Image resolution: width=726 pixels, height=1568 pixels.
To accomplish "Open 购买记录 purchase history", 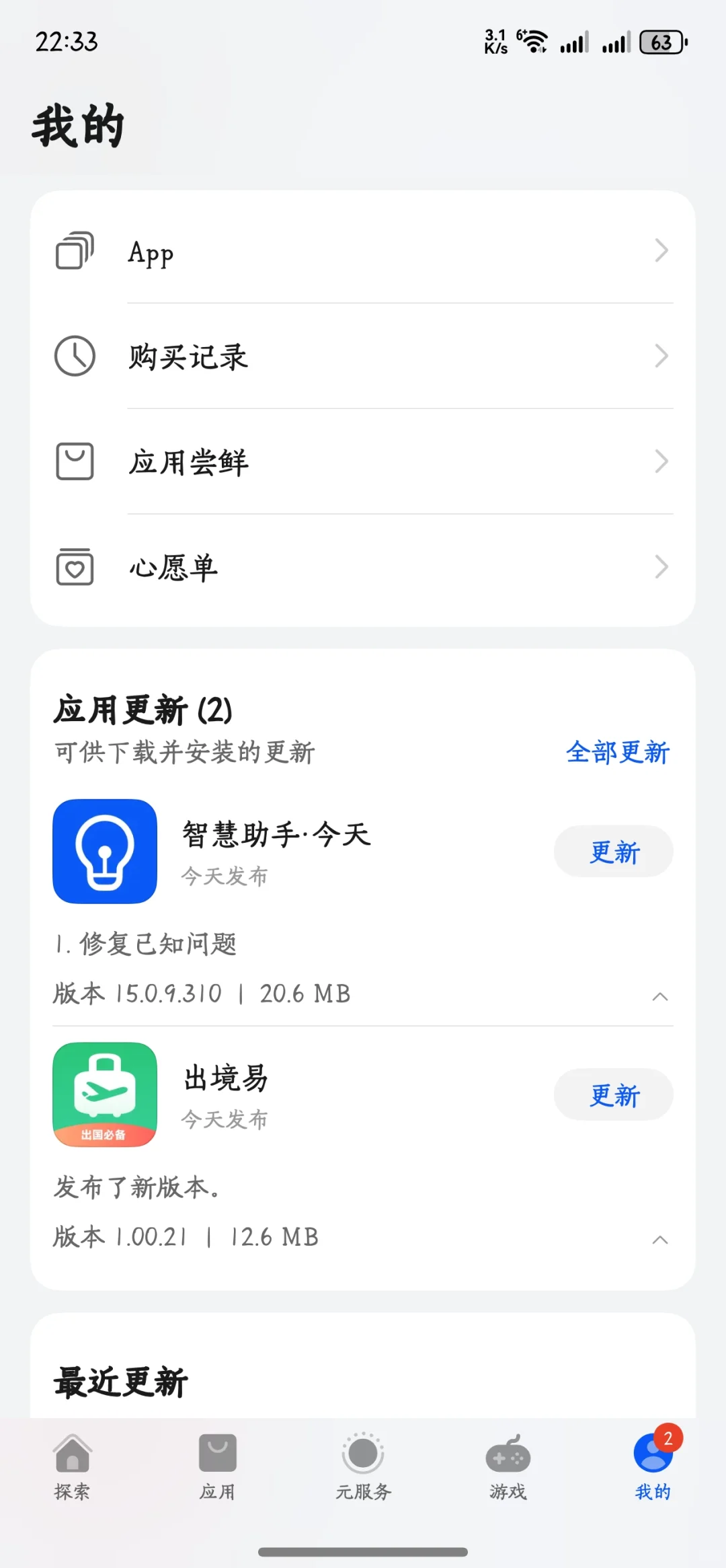I will coord(363,357).
